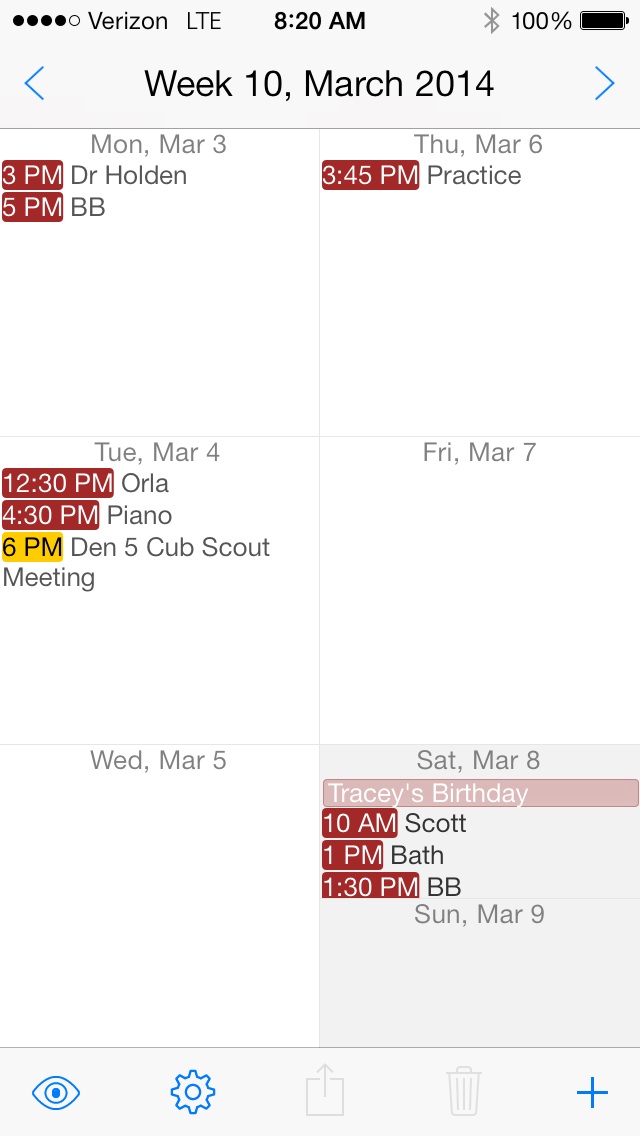640x1136 pixels.
Task: Select the Wed, Mar 5 day cell
Action: point(159,896)
